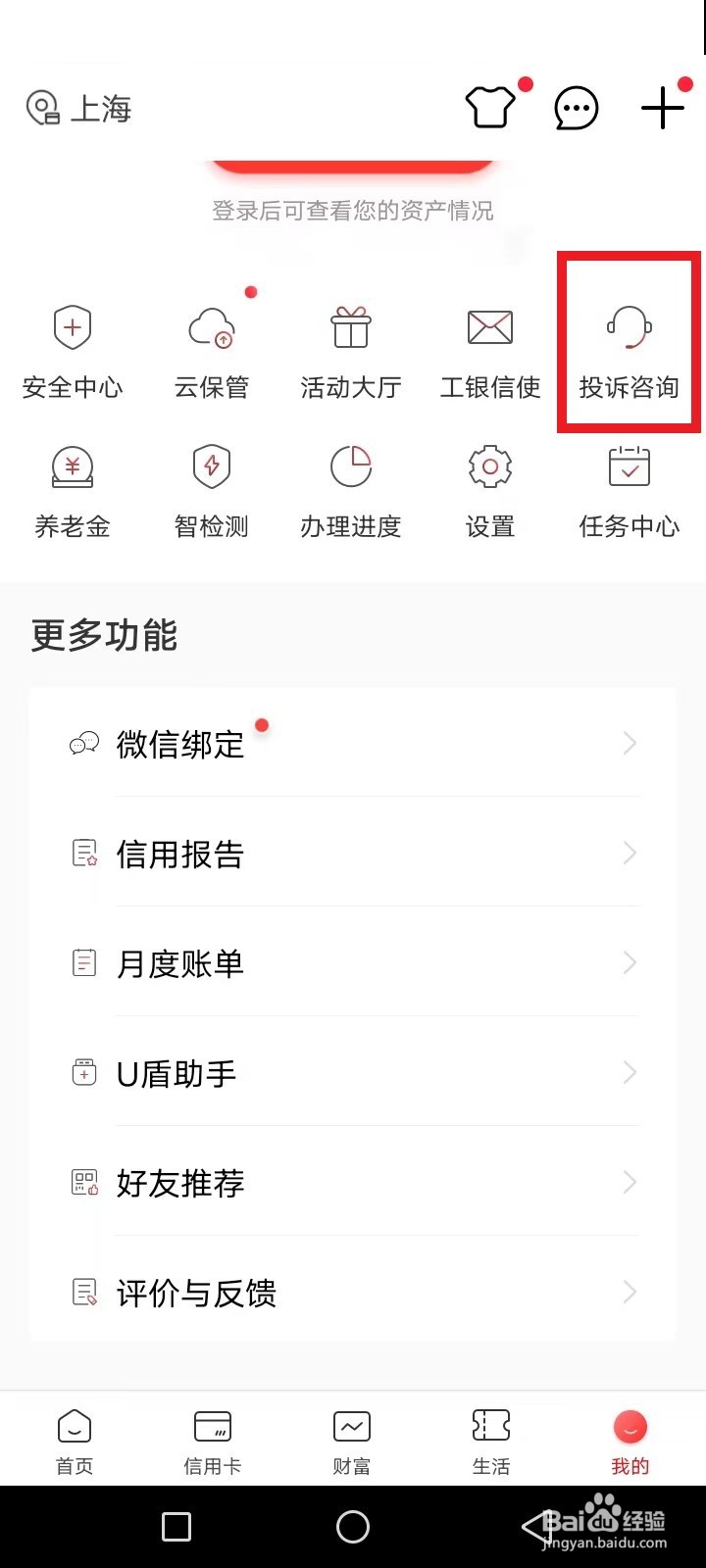
Task: View the 月度账单 row
Action: (353, 963)
